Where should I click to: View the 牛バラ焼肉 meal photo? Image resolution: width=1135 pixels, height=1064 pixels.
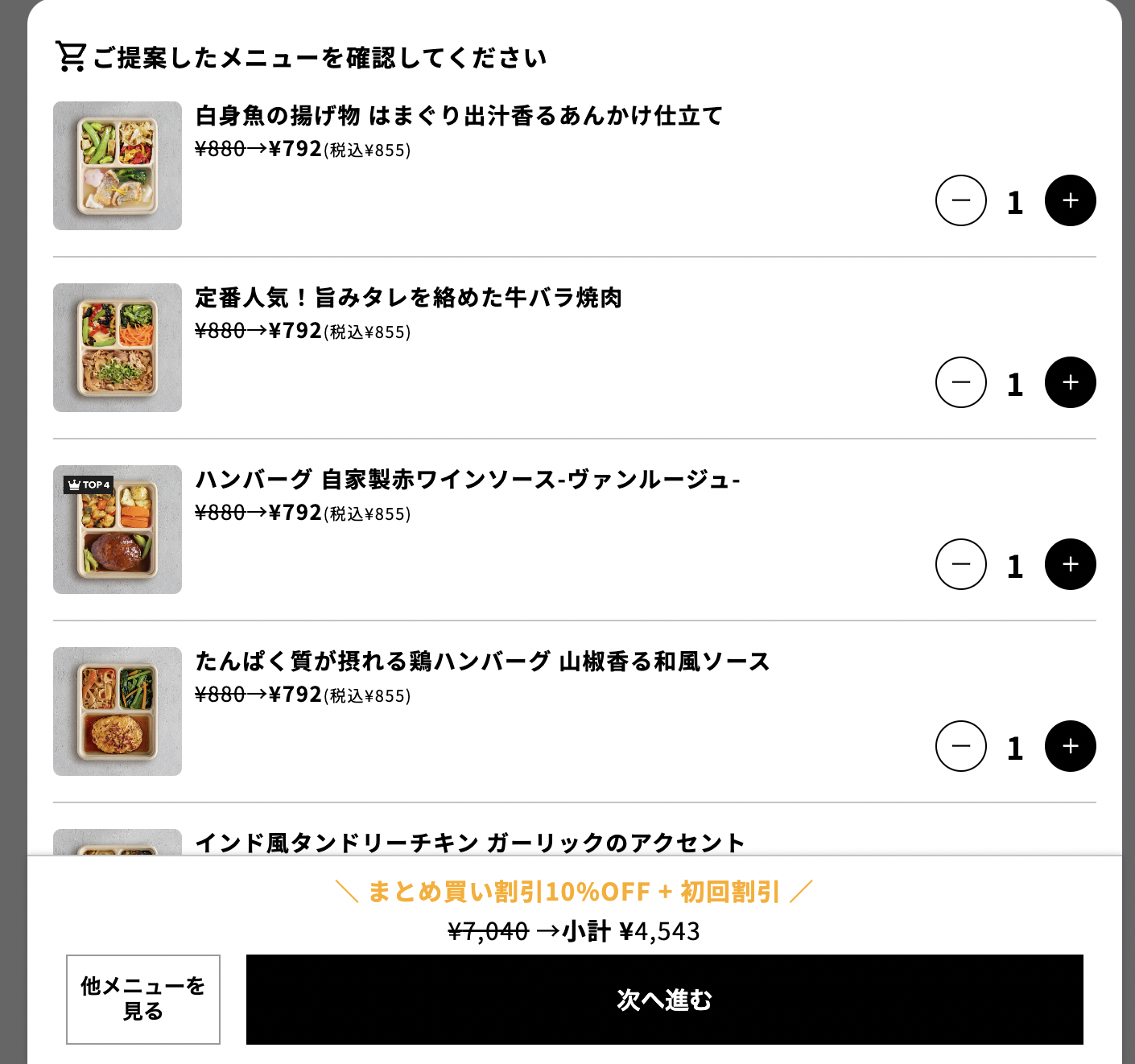pyautogui.click(x=118, y=348)
